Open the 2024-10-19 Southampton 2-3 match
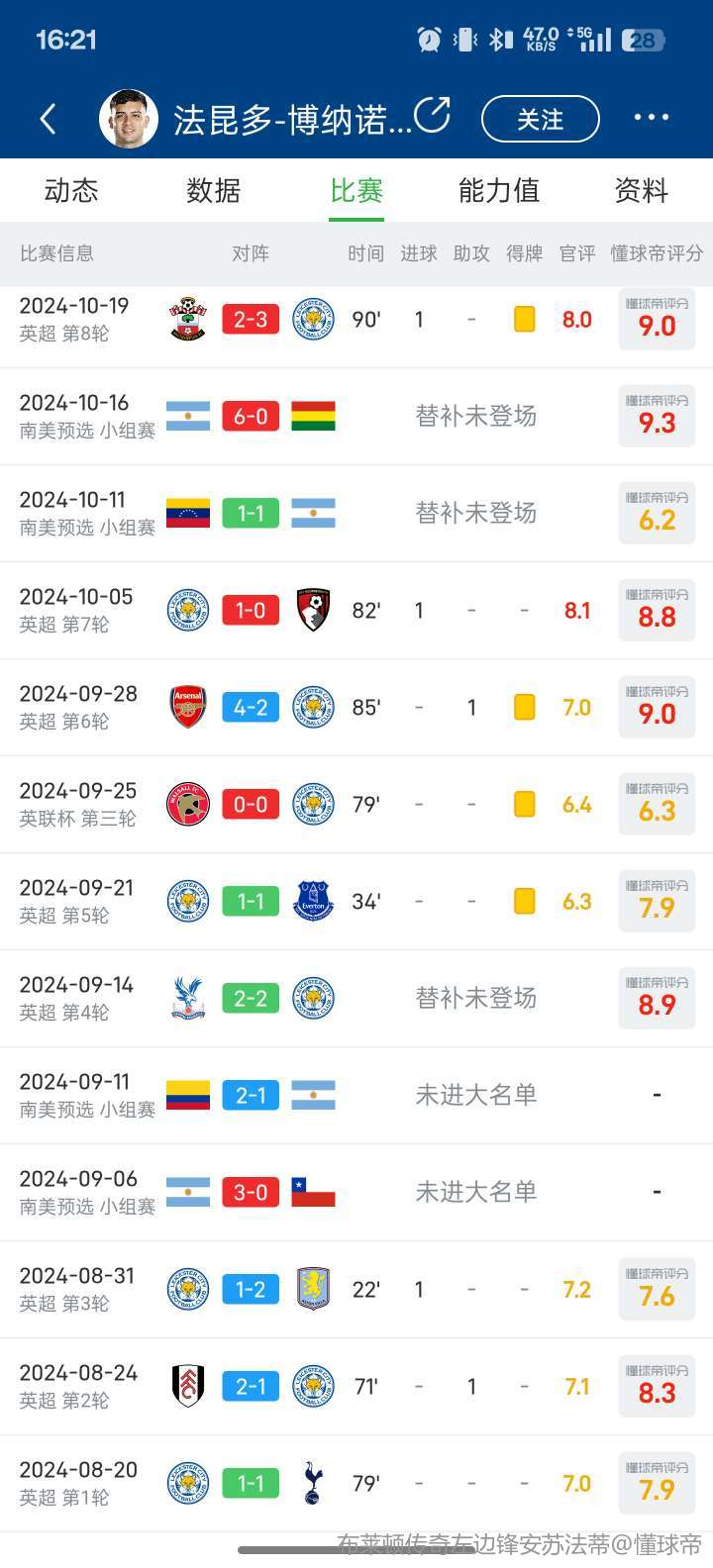 [x=356, y=320]
